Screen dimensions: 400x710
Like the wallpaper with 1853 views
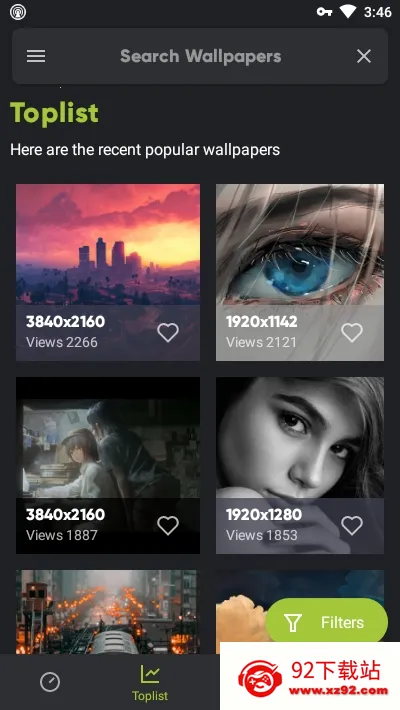click(x=352, y=525)
